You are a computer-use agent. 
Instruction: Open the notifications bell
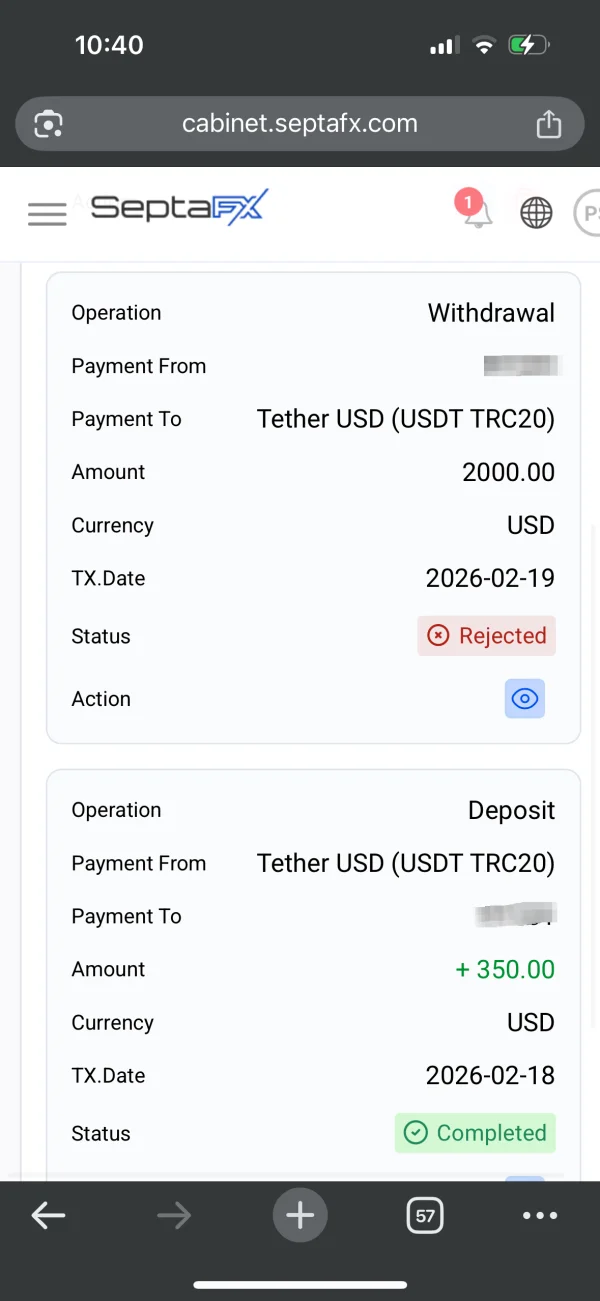click(477, 211)
